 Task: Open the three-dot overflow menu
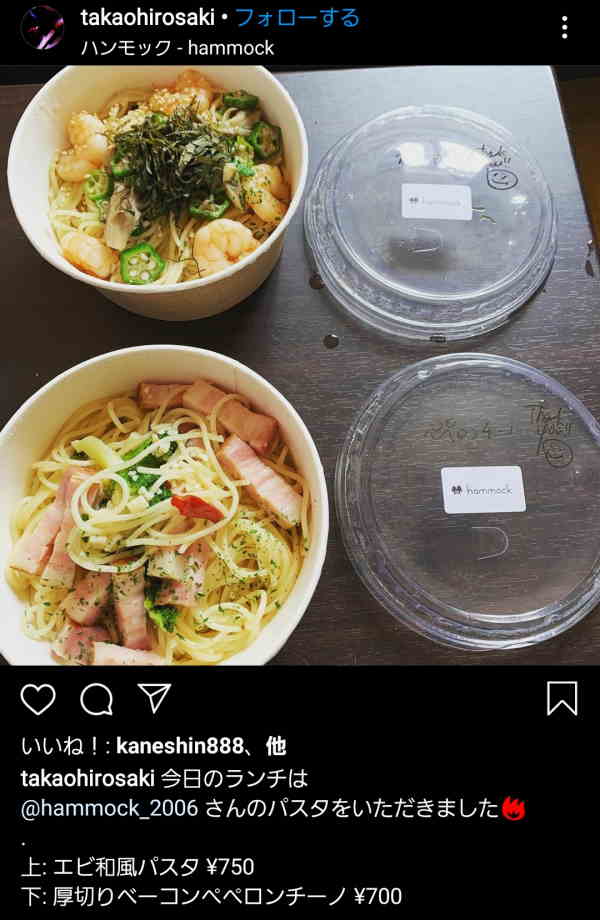coord(564,29)
